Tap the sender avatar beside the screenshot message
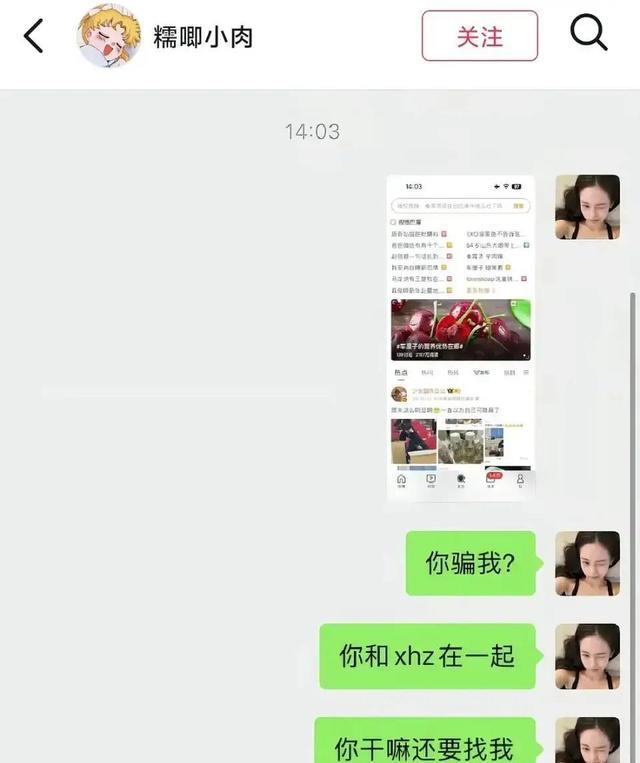The width and height of the screenshot is (640, 763). click(587, 207)
